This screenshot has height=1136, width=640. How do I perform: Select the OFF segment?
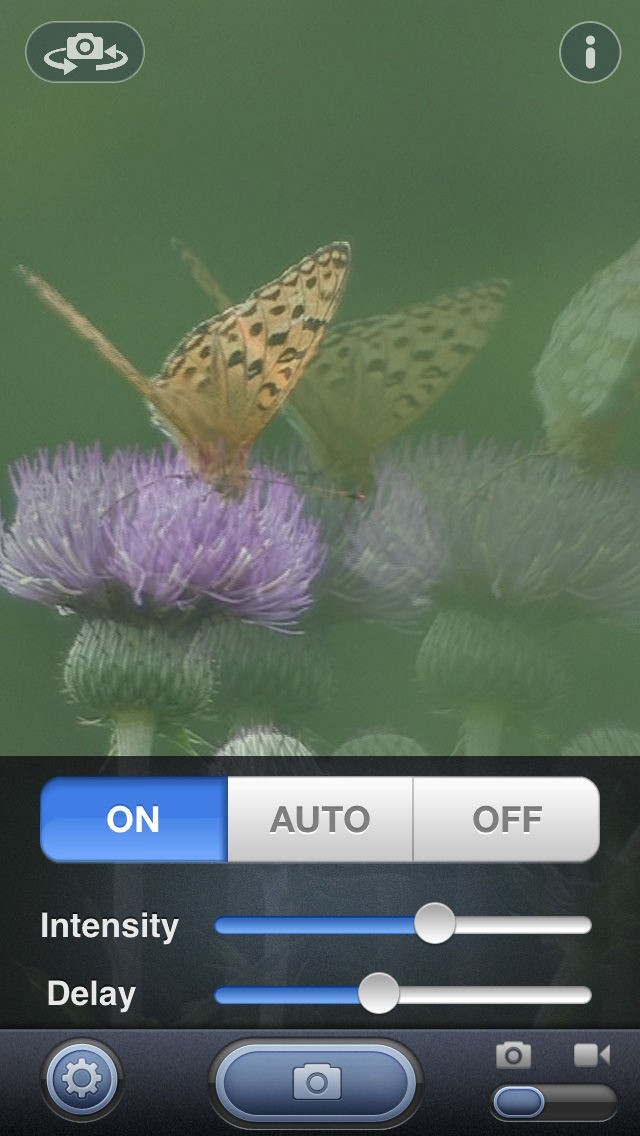[507, 819]
